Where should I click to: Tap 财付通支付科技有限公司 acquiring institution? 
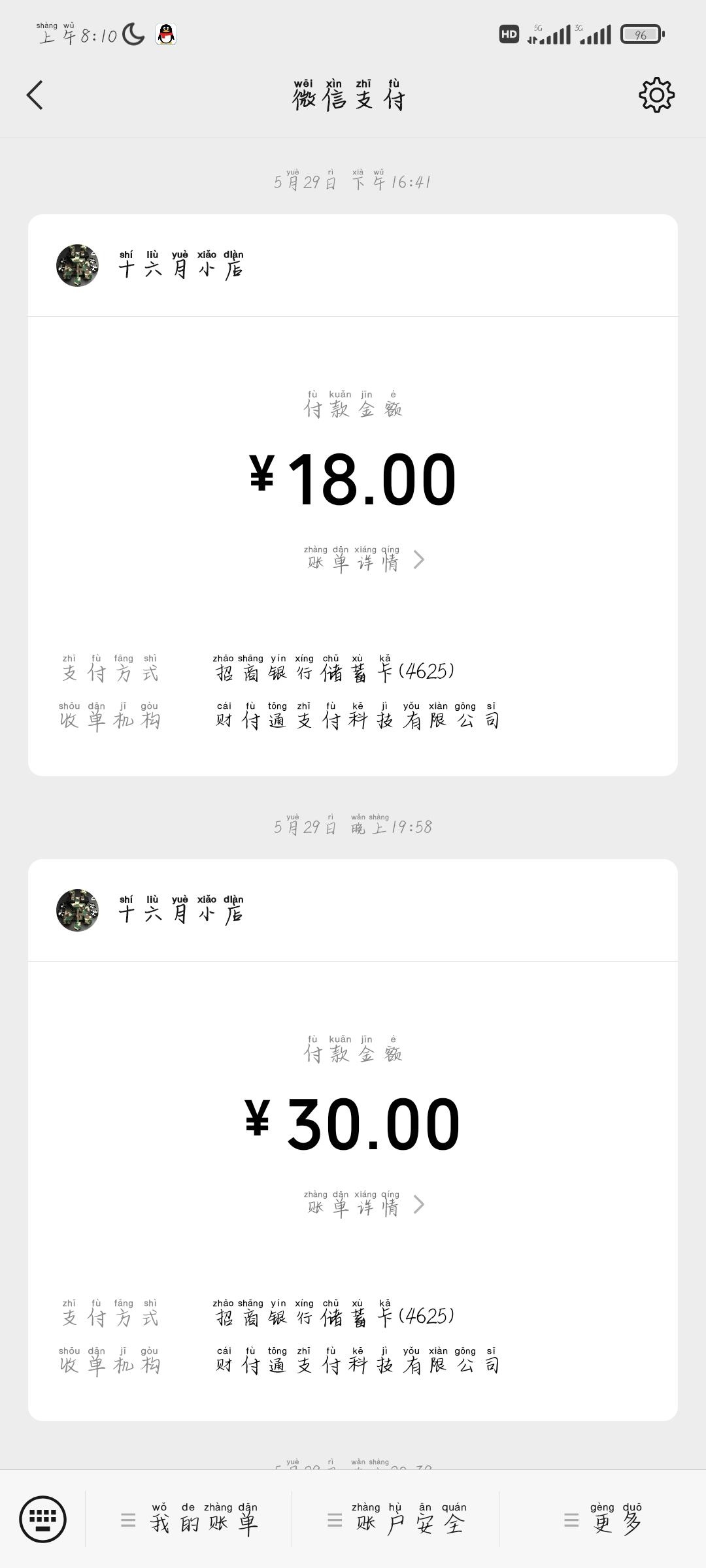click(356, 719)
